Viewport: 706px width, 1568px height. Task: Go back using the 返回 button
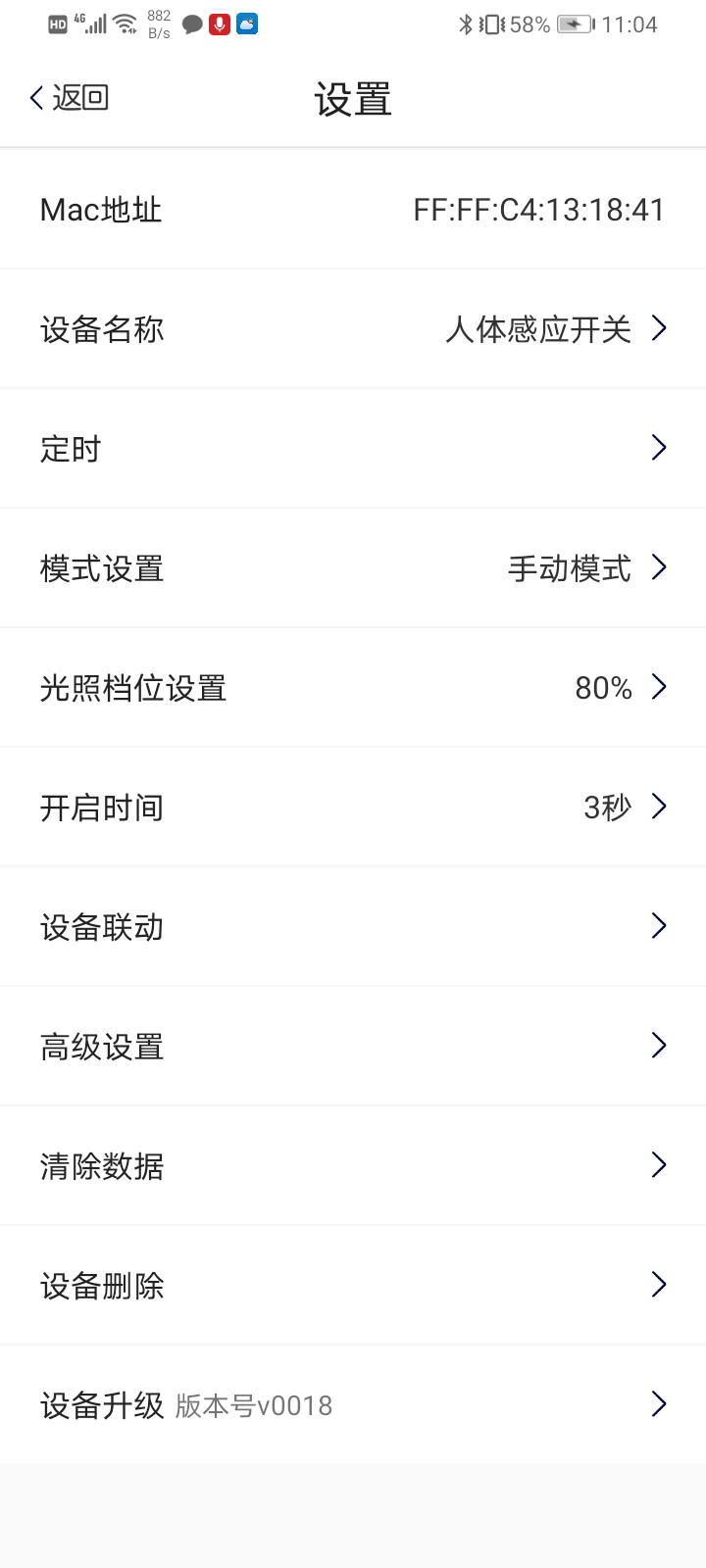(69, 98)
